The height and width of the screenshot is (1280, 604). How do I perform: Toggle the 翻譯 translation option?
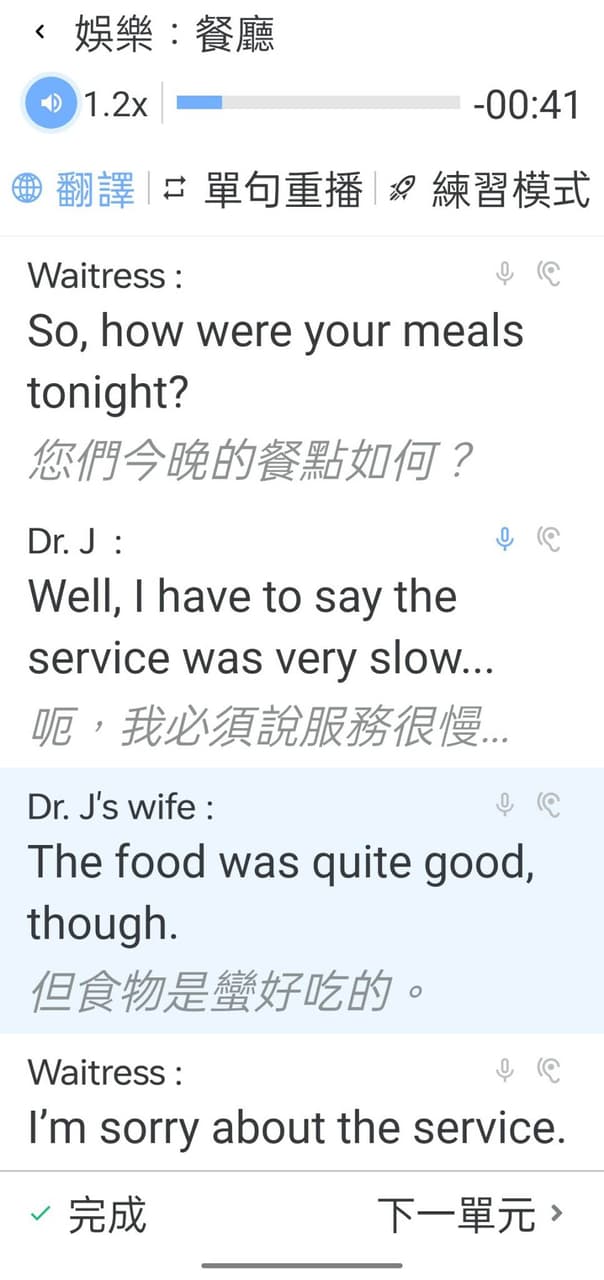point(74,189)
